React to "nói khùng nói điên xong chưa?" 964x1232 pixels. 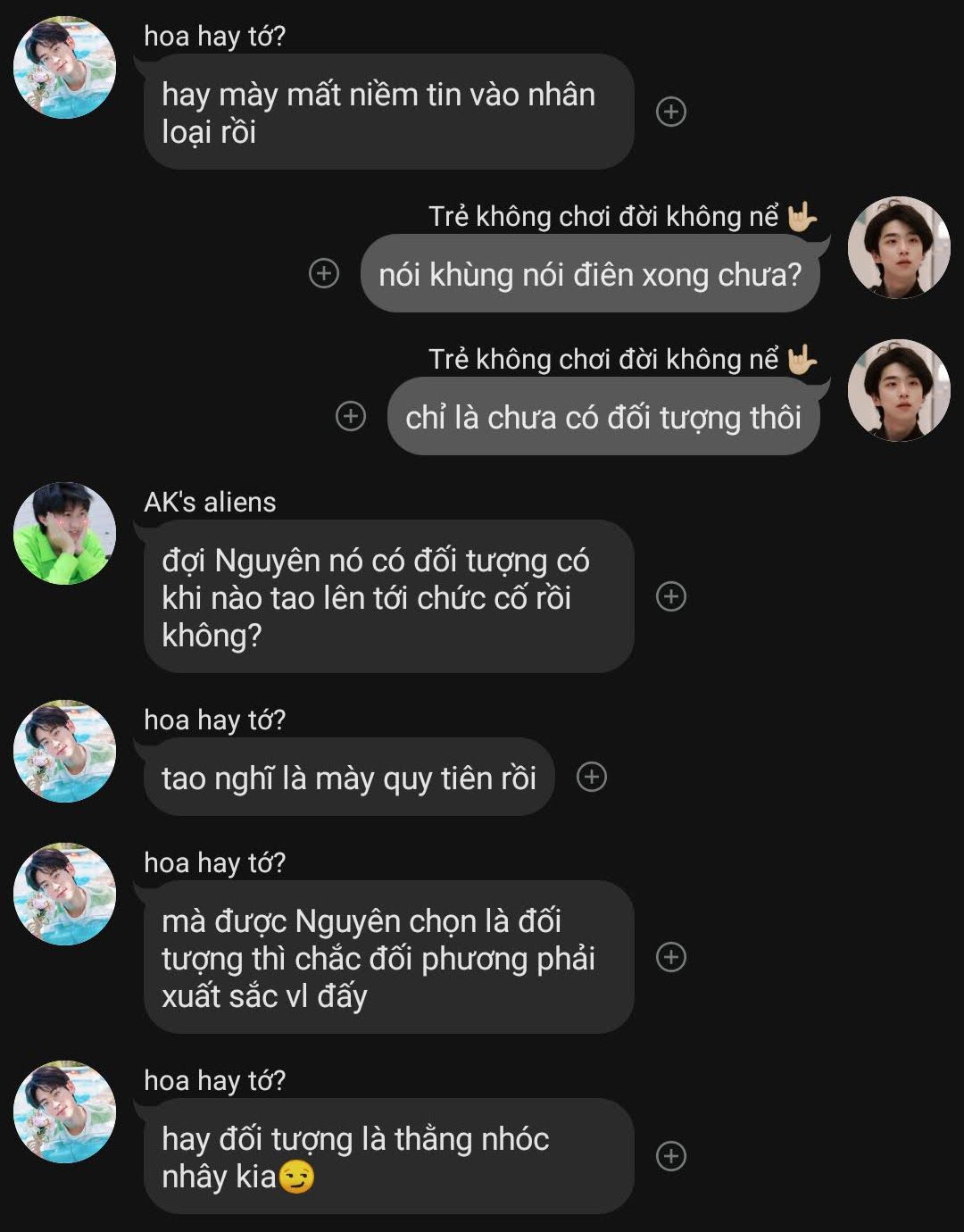(324, 273)
